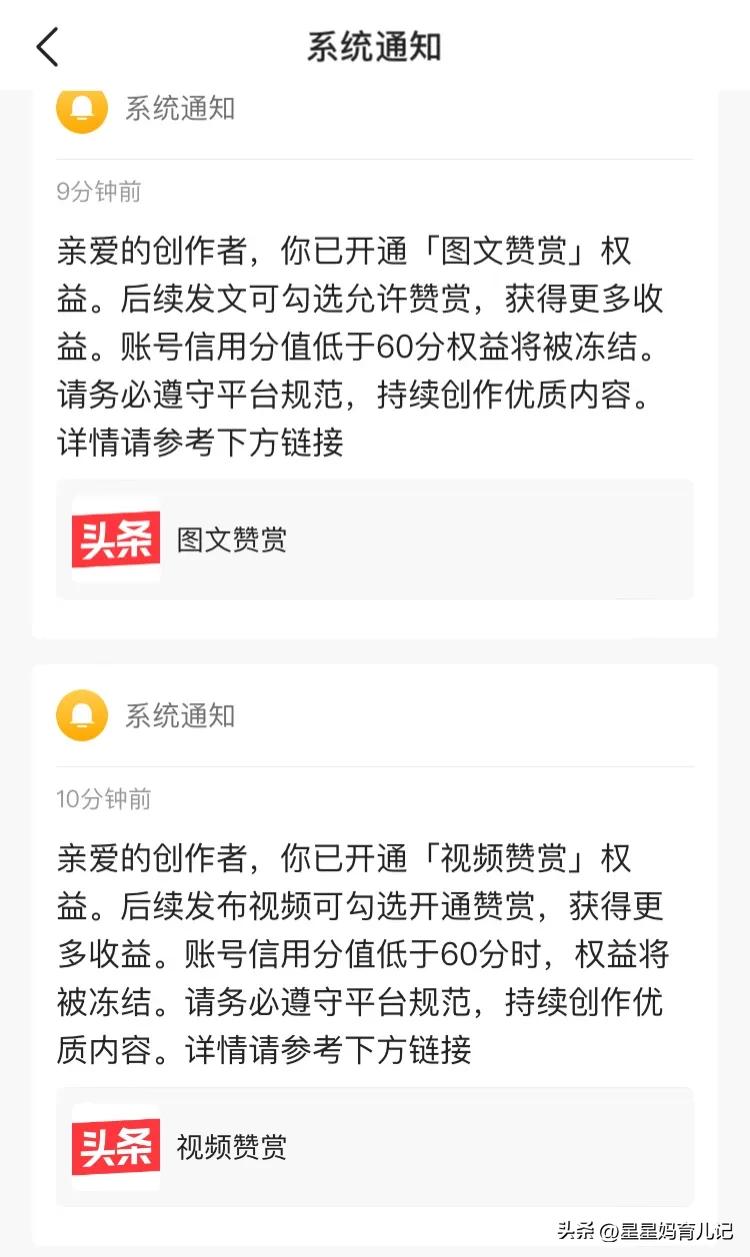Tap the back arrow at top left
The image size is (750, 1257).
[47, 46]
